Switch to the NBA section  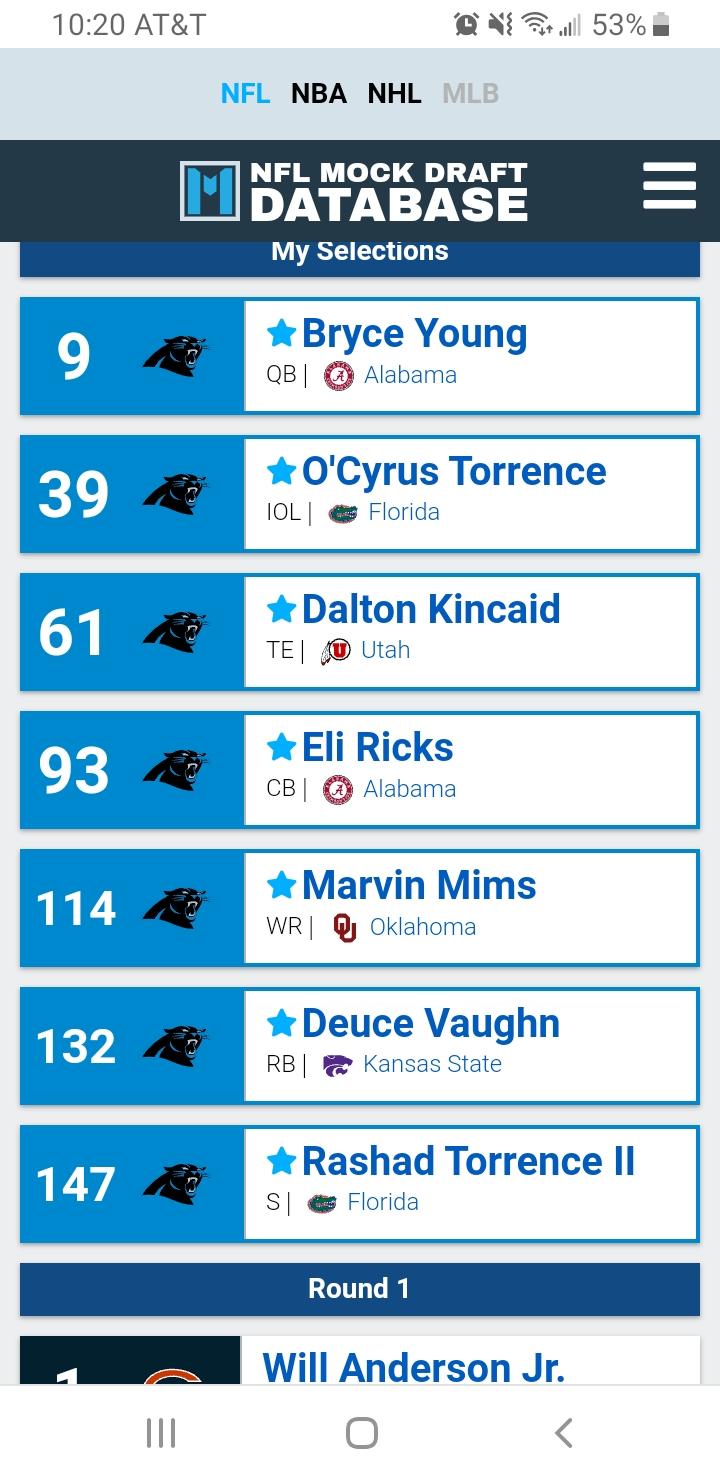tap(318, 94)
